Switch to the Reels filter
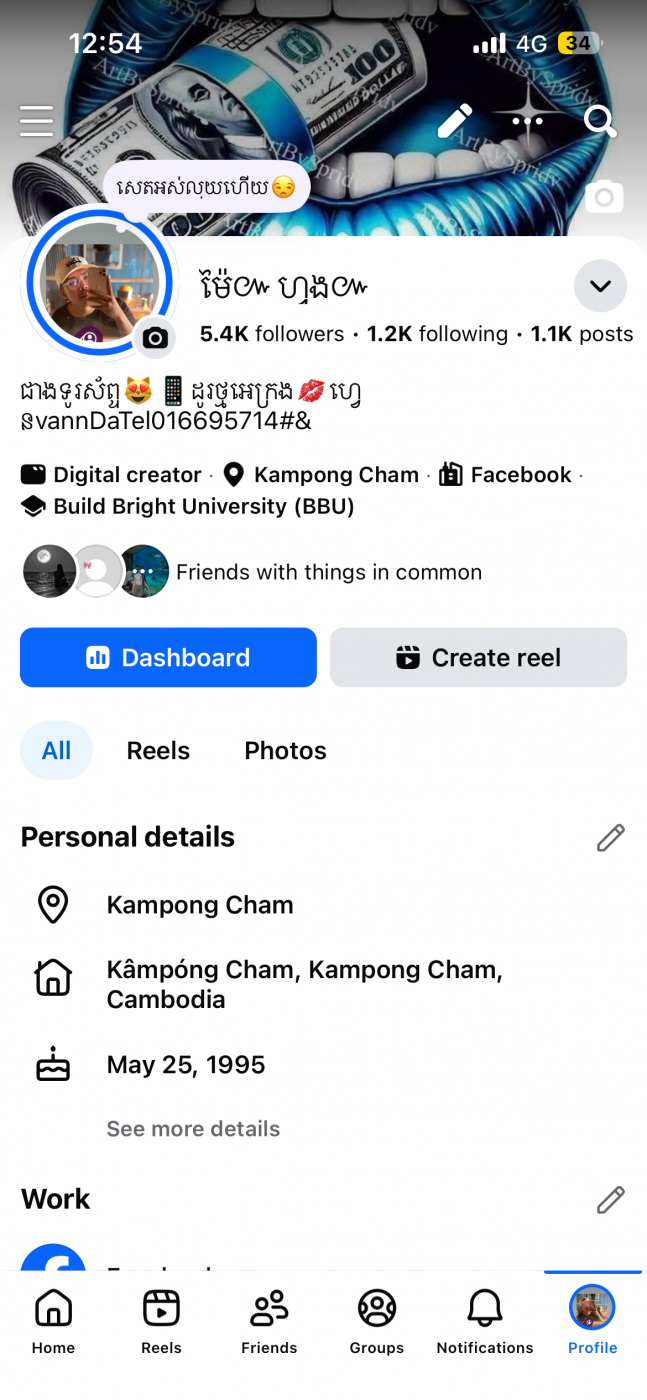647x1400 pixels. pos(158,750)
